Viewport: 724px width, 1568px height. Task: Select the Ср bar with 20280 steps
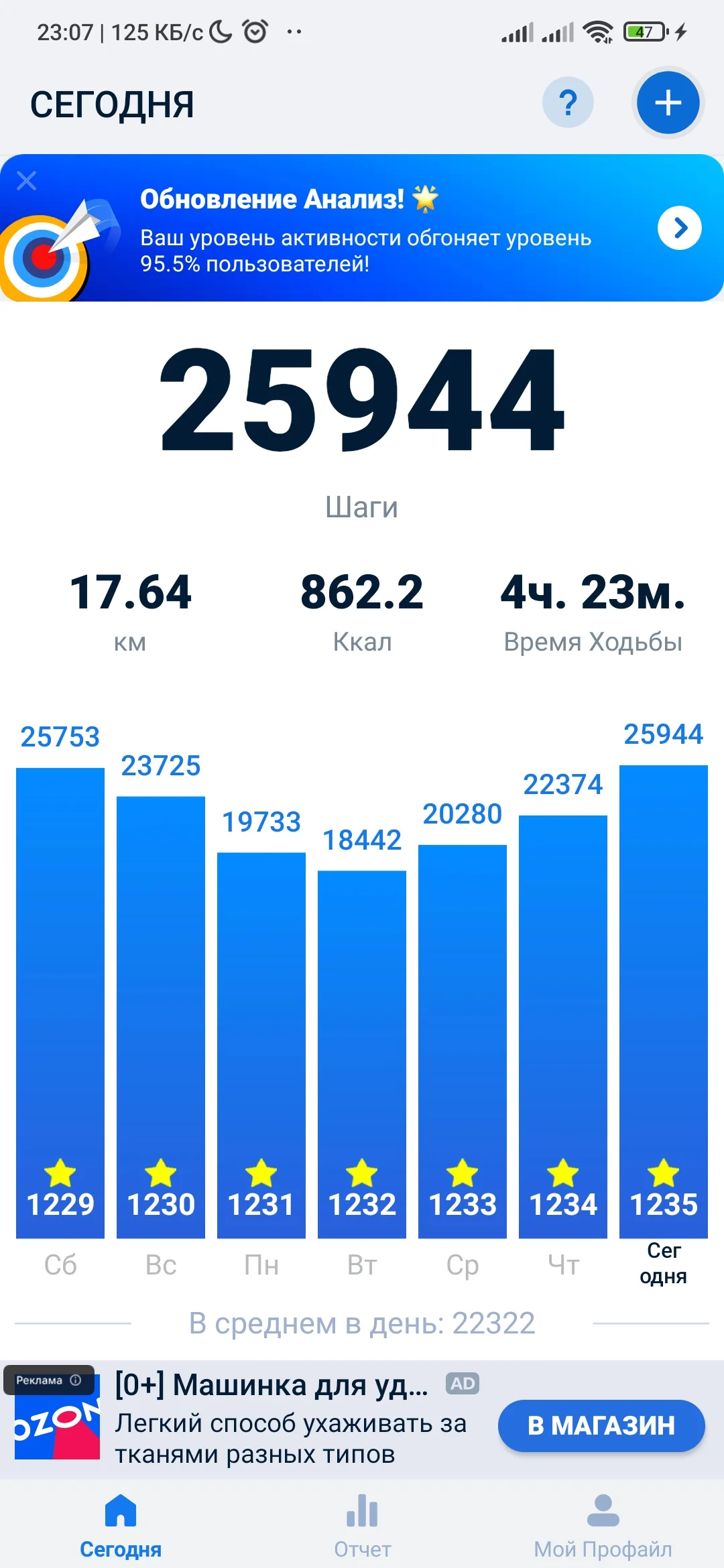(x=463, y=1040)
